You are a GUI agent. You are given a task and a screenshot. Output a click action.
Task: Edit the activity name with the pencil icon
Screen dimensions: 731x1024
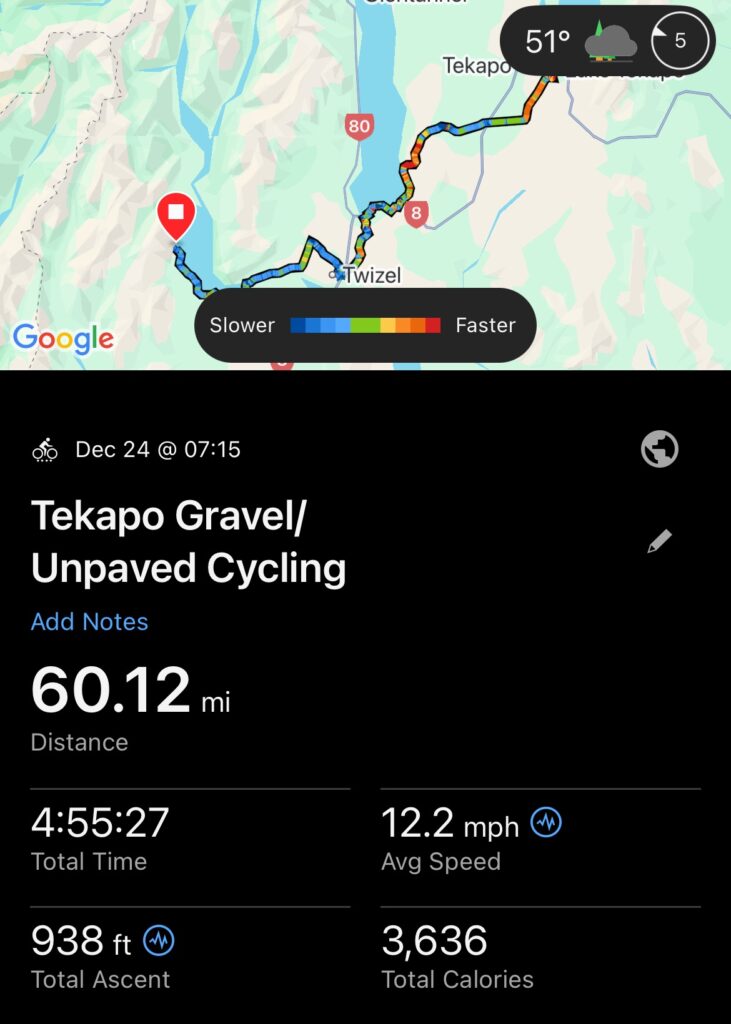tap(659, 542)
